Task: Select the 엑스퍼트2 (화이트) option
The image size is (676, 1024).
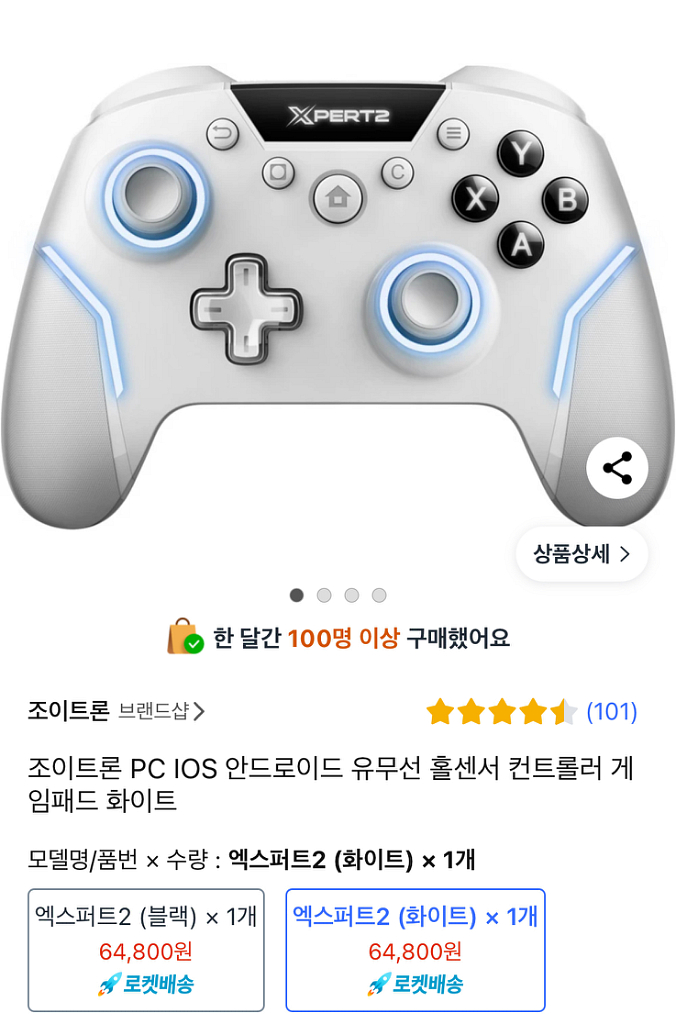Action: tap(415, 949)
